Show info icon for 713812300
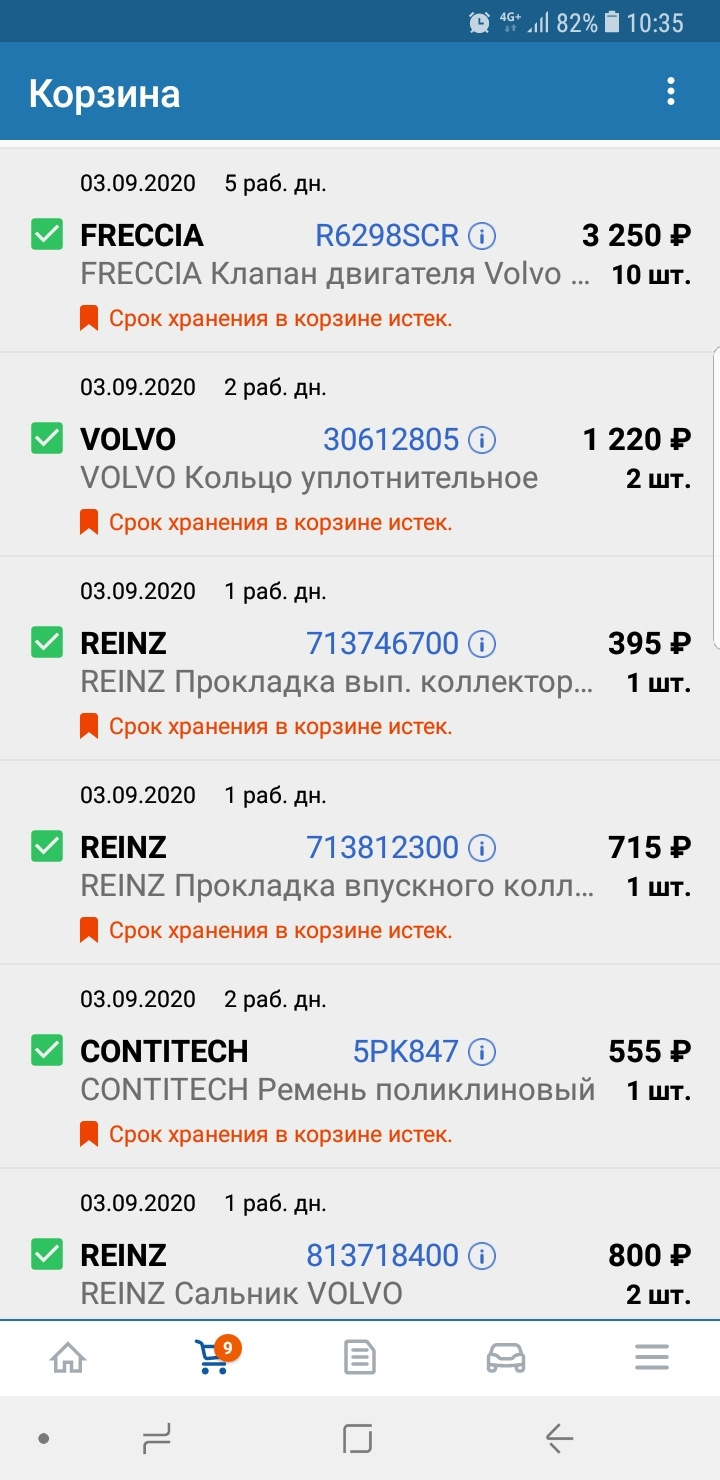The width and height of the screenshot is (720, 1480). 483,848
